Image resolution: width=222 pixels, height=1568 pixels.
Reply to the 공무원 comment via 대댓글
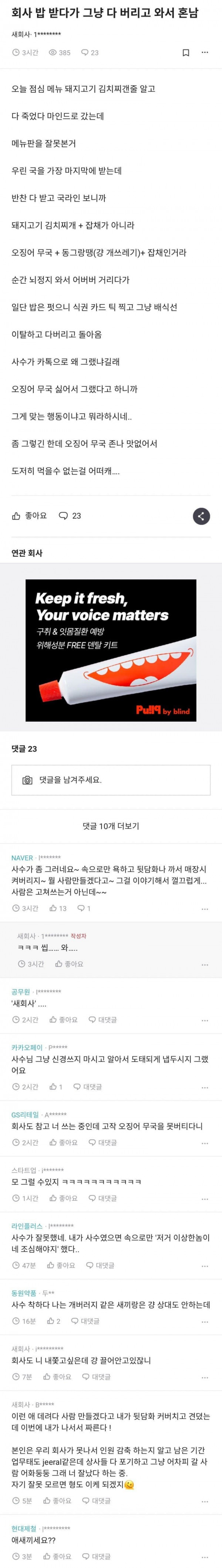(x=102, y=1019)
